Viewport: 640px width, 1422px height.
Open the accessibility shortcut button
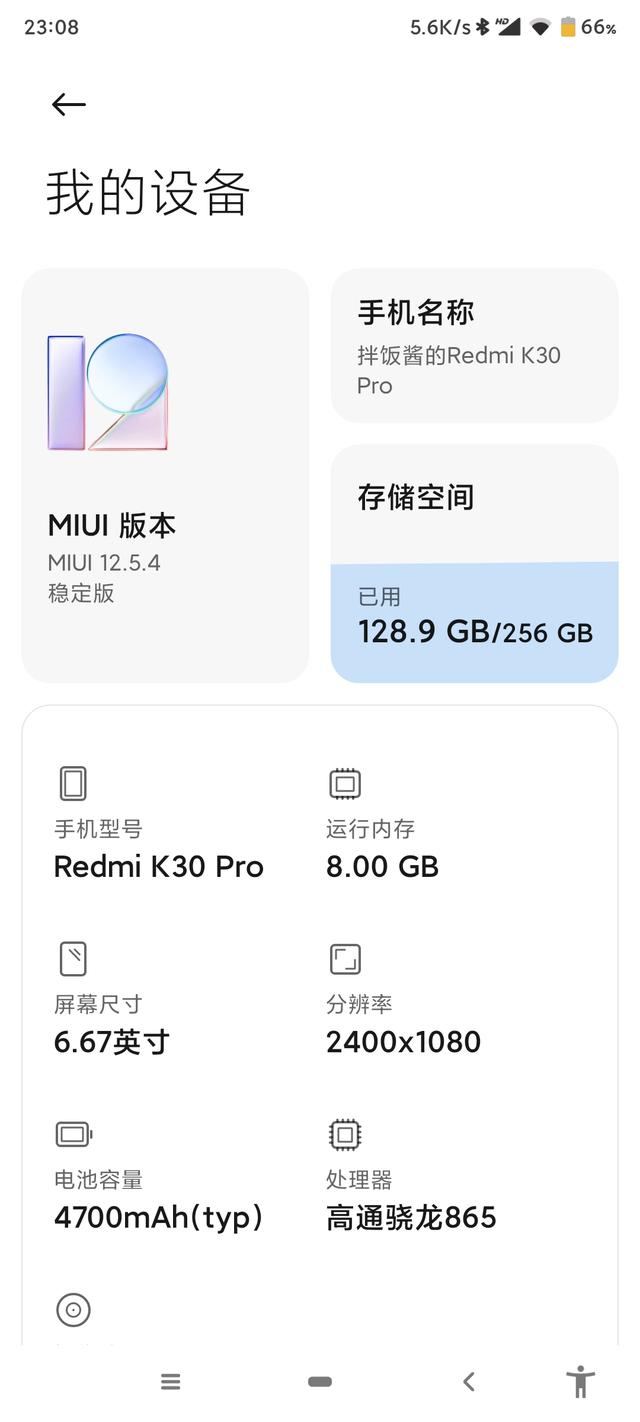[580, 1382]
